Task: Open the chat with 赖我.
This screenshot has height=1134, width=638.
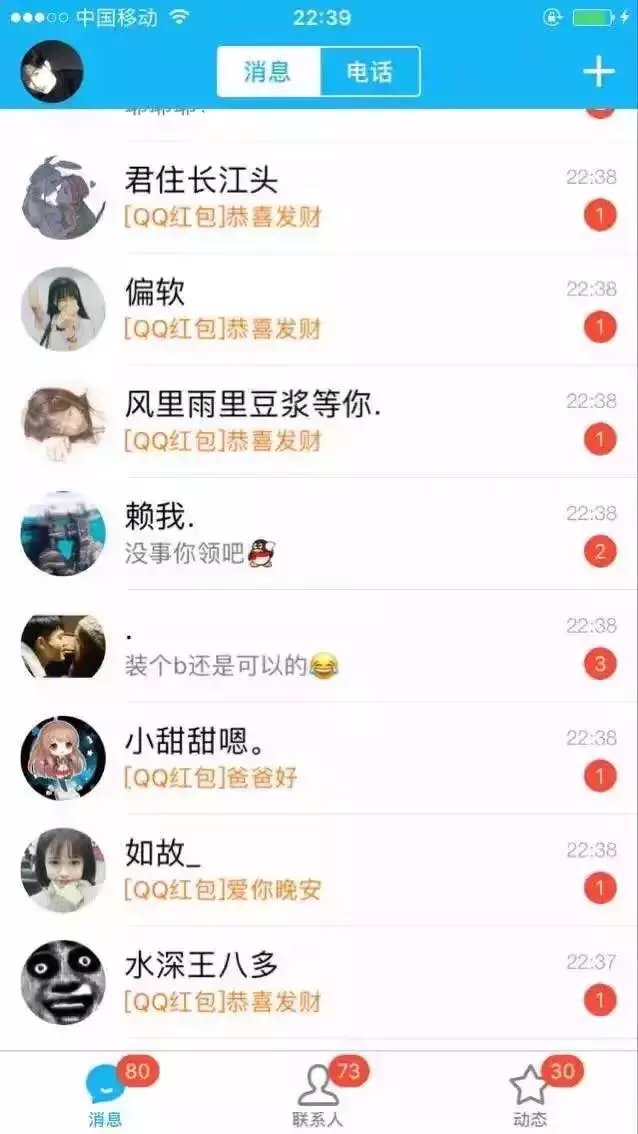Action: (319, 534)
